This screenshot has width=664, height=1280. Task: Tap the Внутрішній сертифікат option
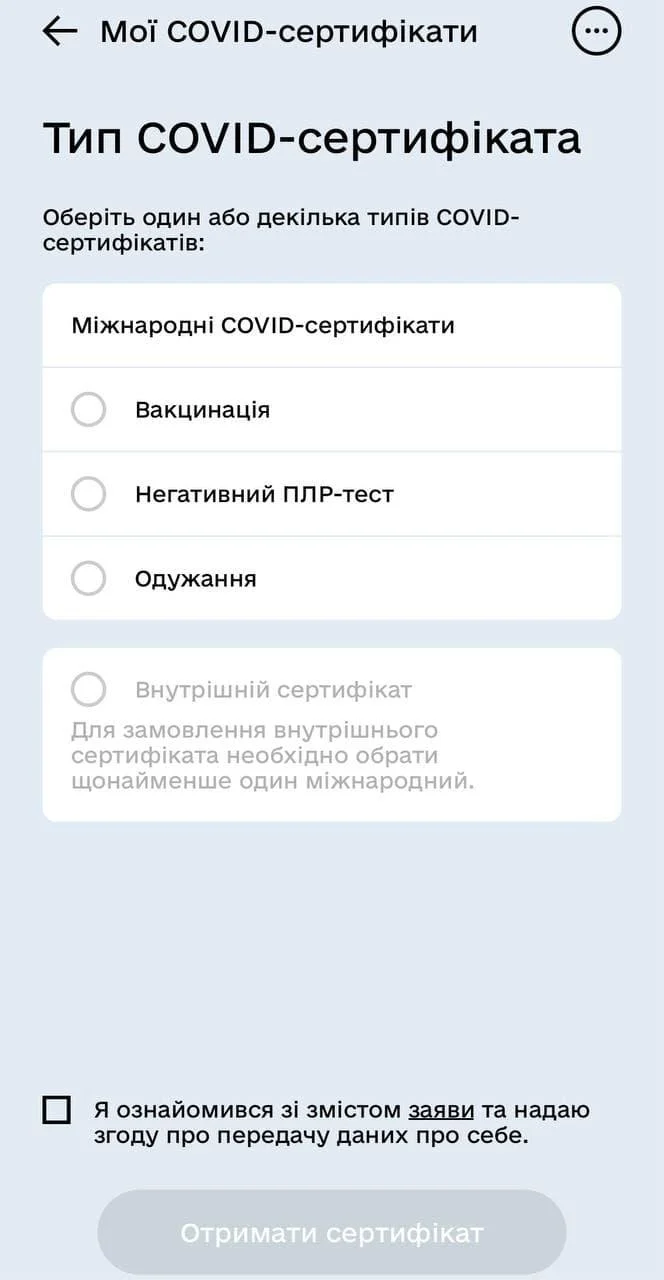pyautogui.click(x=89, y=690)
